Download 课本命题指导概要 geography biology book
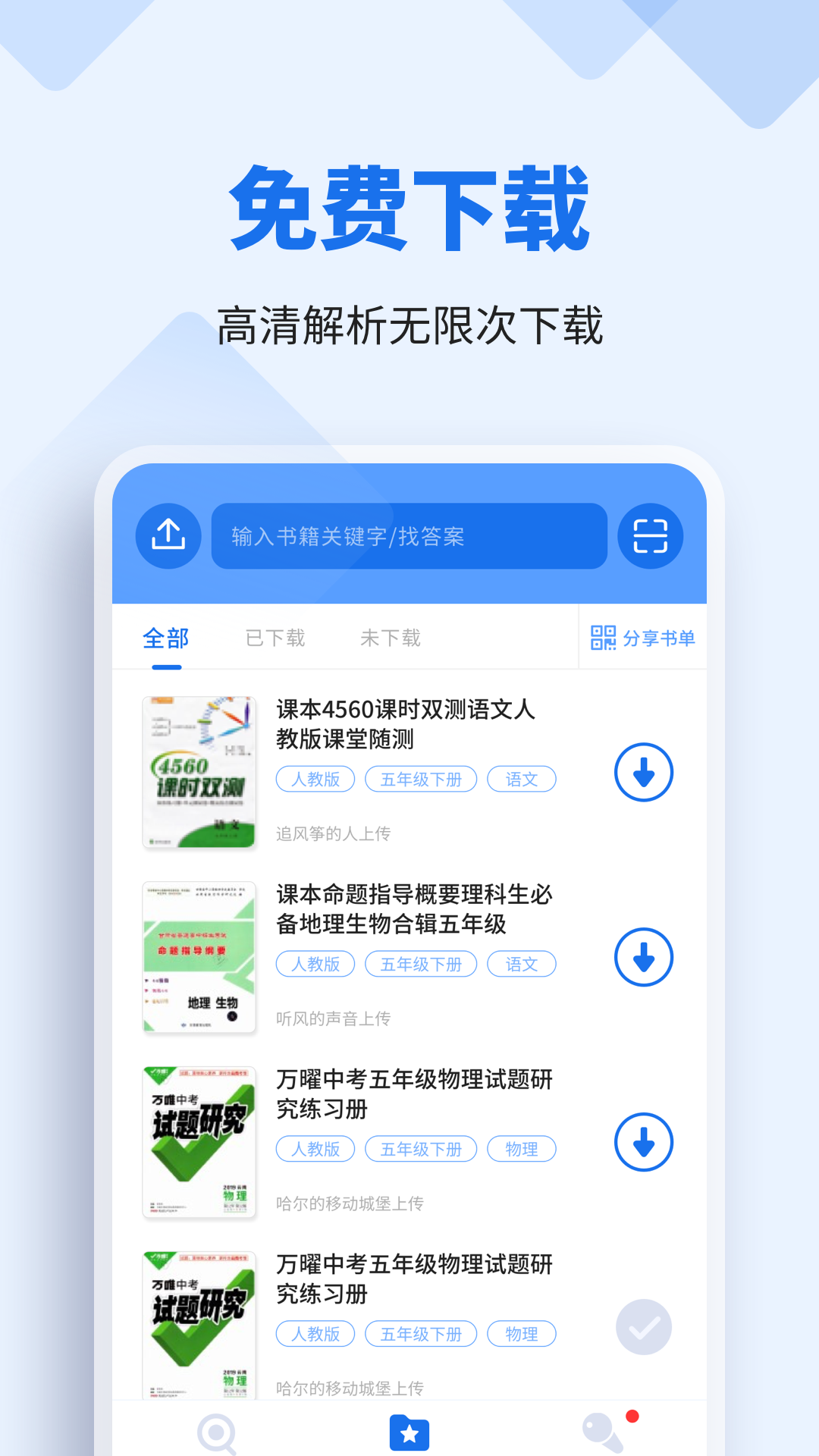This screenshot has height=1456, width=819. [x=643, y=957]
